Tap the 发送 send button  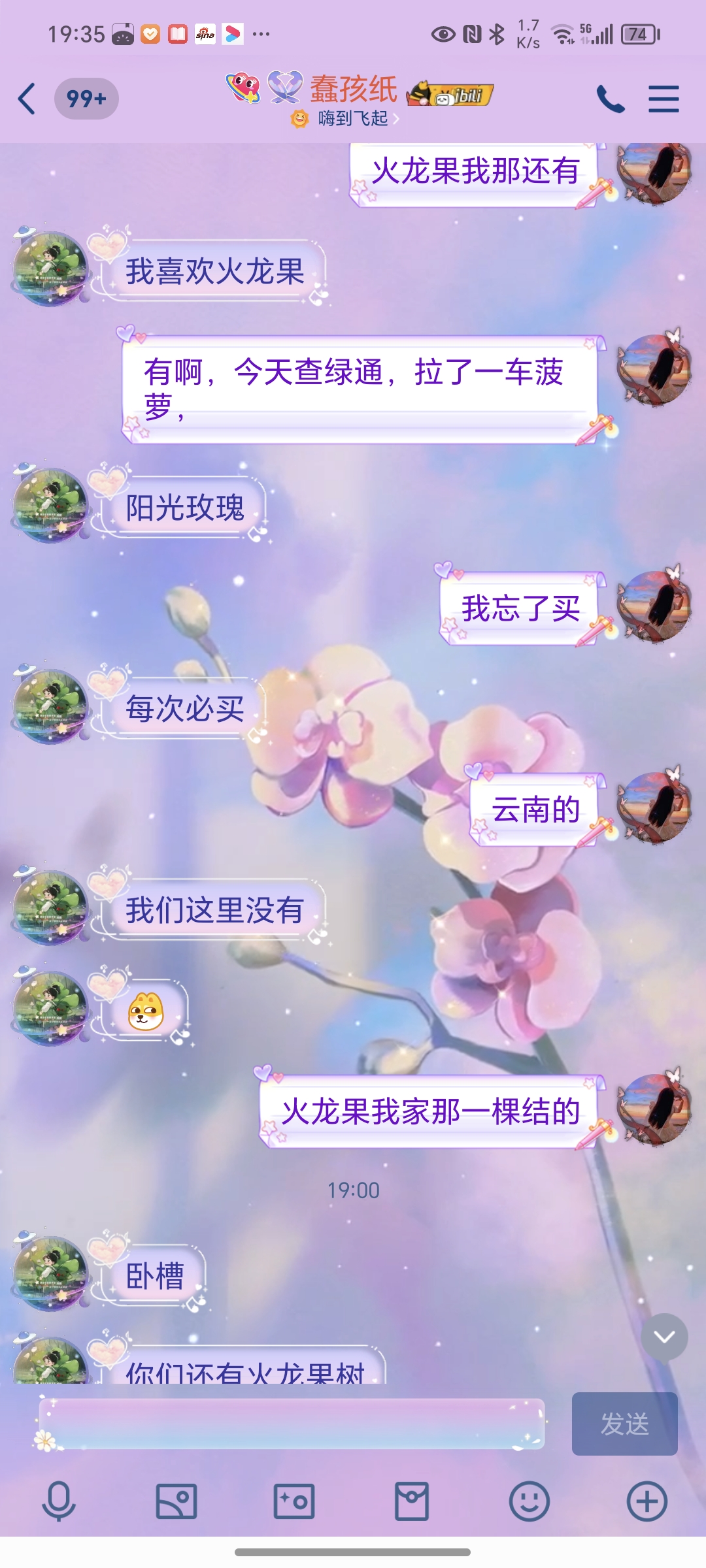(x=624, y=1423)
